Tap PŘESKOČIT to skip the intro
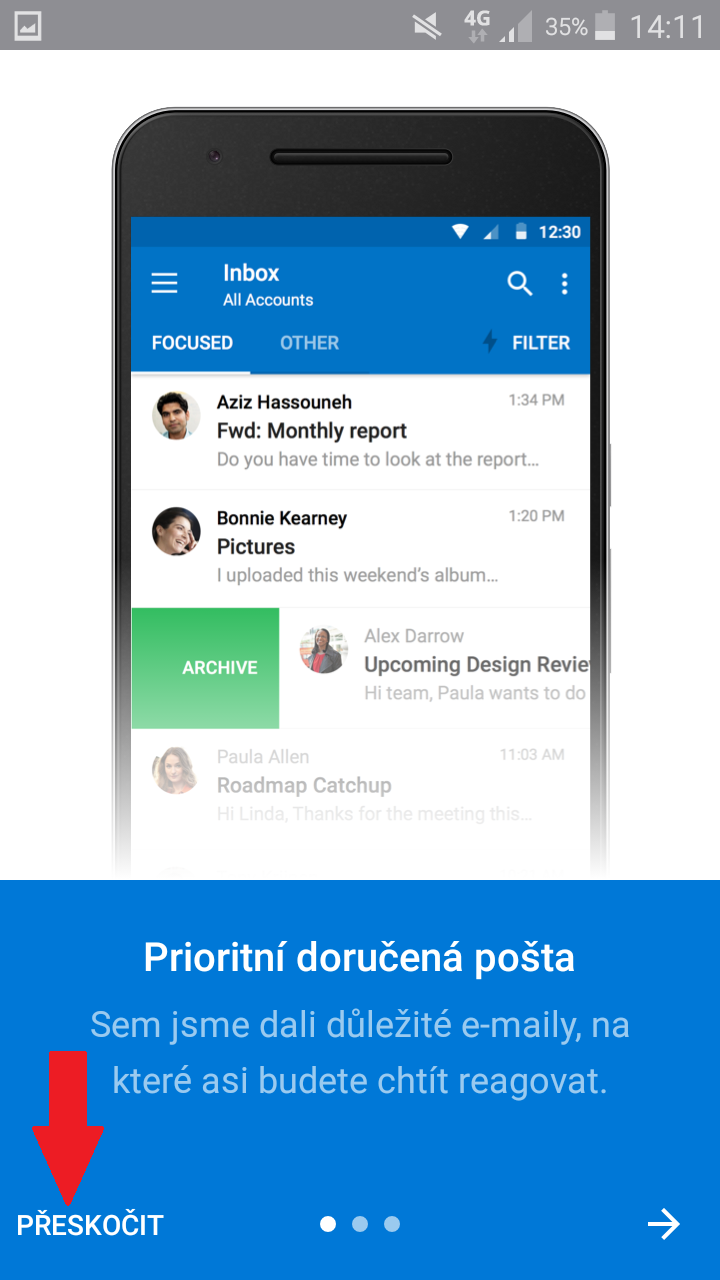Screen dimensions: 720x1280 90,1225
